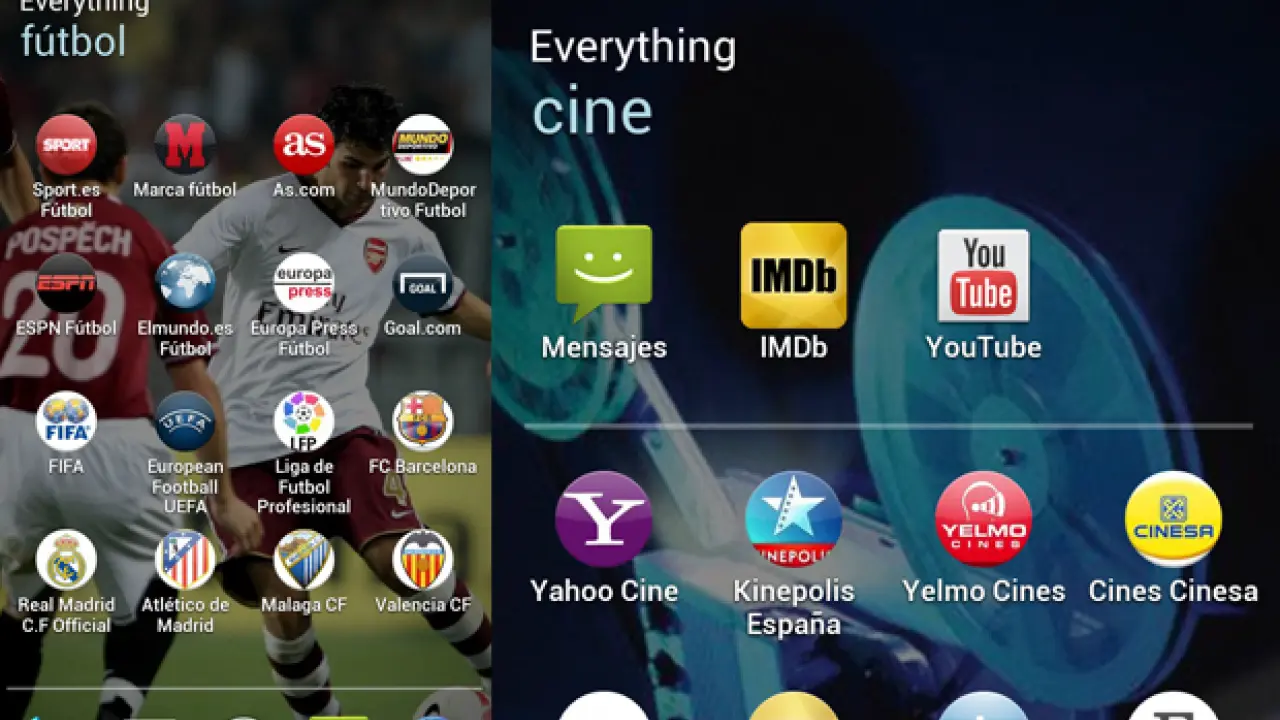The width and height of the screenshot is (1280, 720).
Task: Select FC Barcelona
Action: pos(423,422)
